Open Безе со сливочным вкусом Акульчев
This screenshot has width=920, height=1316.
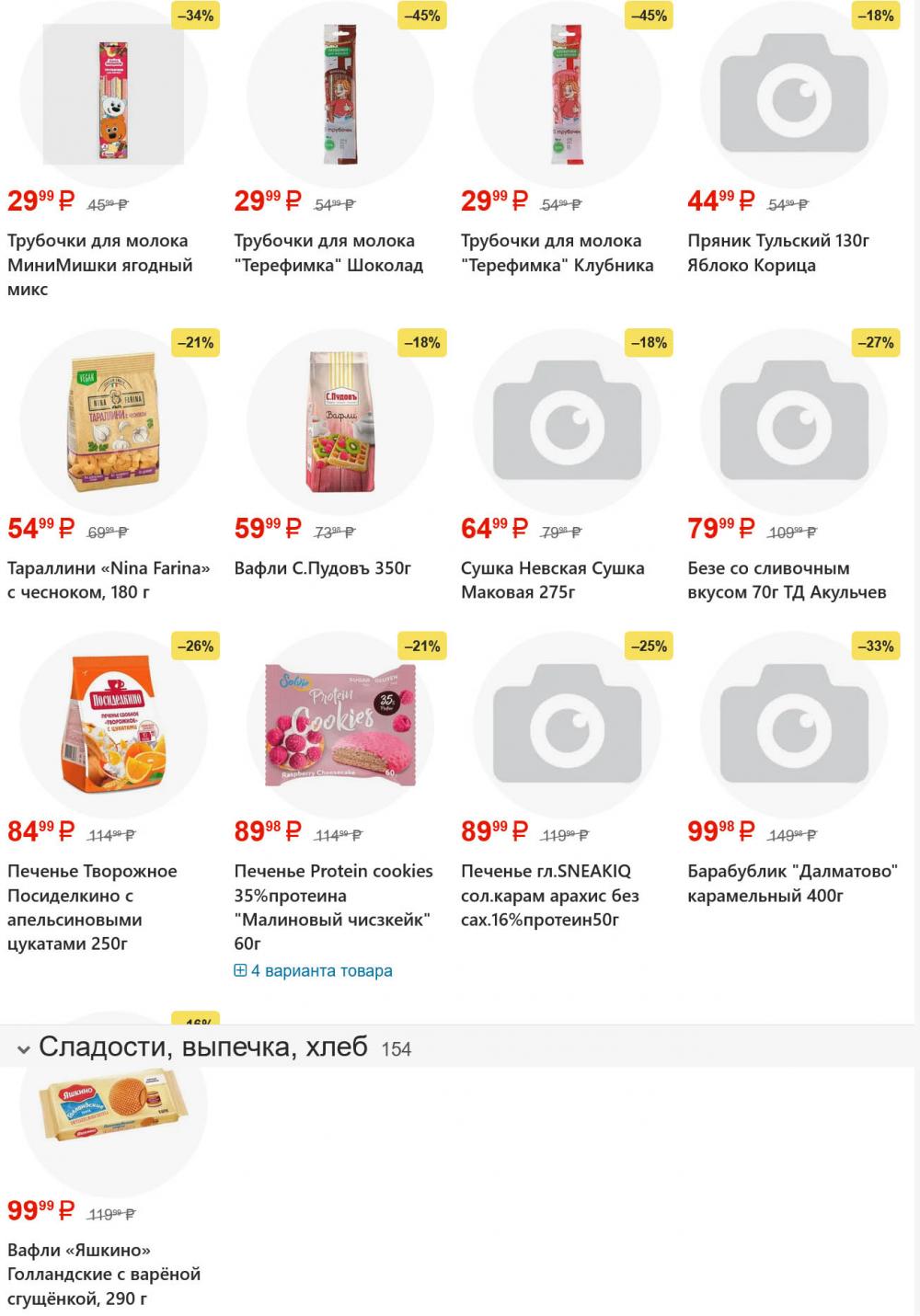787,579
